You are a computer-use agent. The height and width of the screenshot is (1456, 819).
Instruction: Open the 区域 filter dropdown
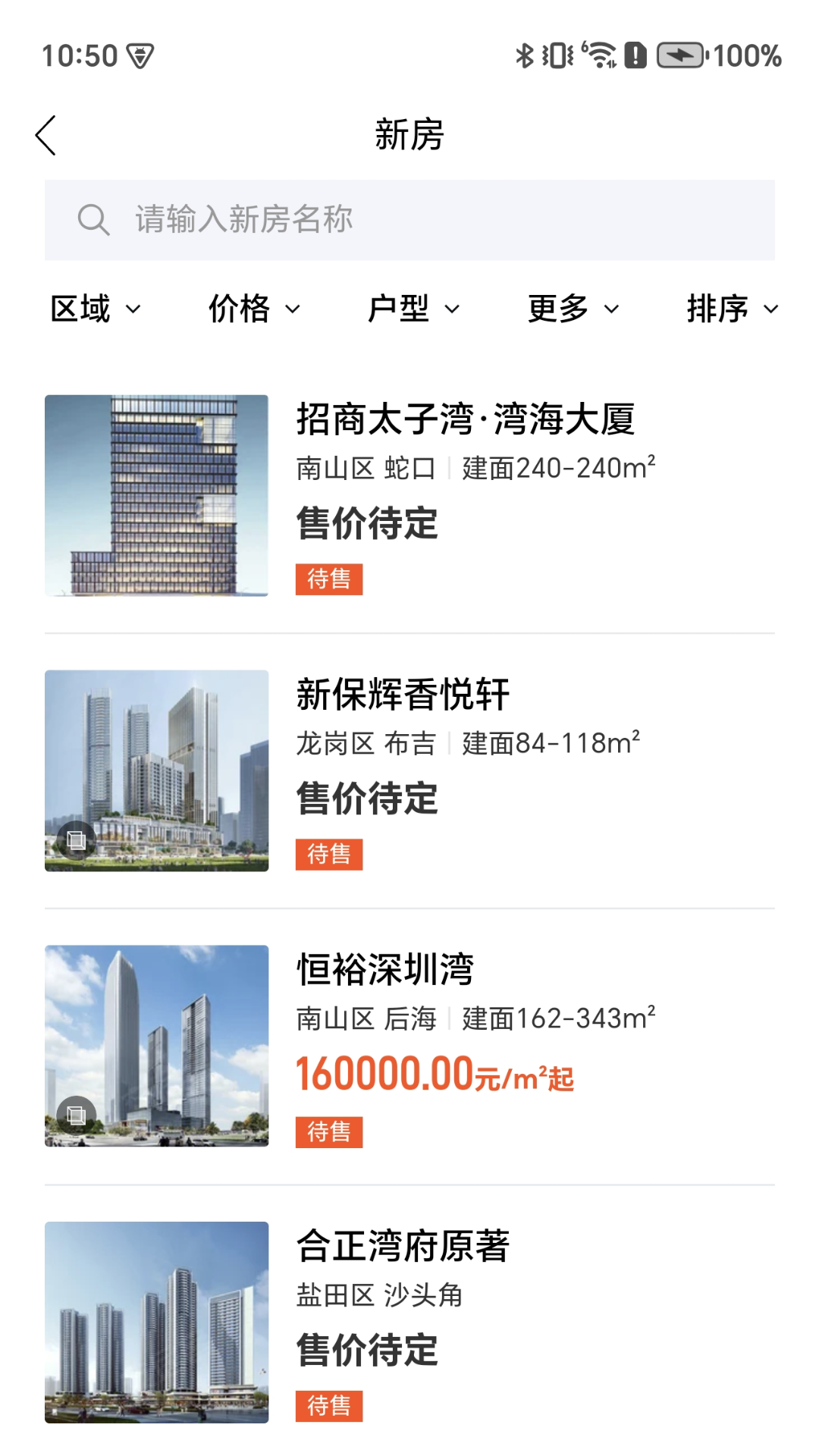[x=95, y=308]
